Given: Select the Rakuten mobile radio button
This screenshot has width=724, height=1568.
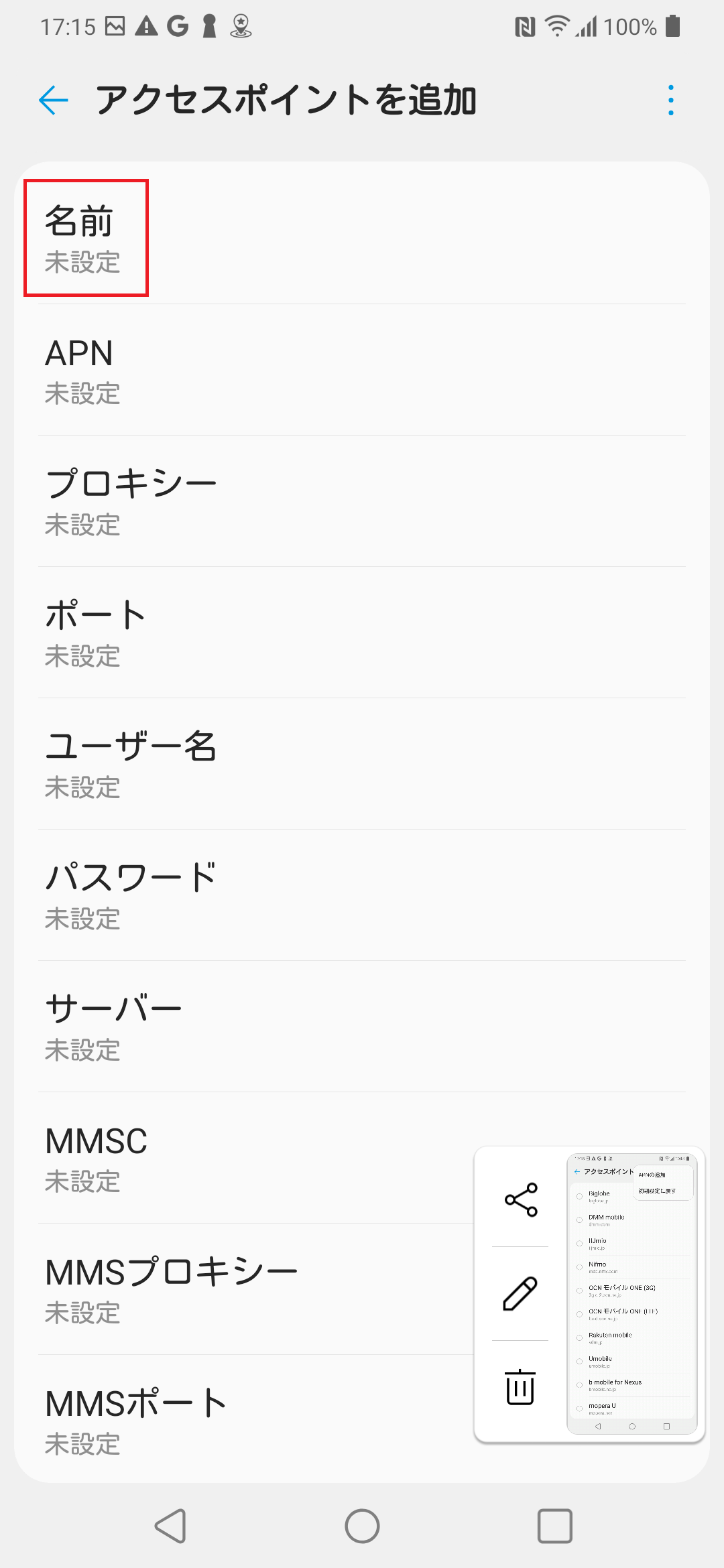Looking at the screenshot, I should click(580, 1337).
